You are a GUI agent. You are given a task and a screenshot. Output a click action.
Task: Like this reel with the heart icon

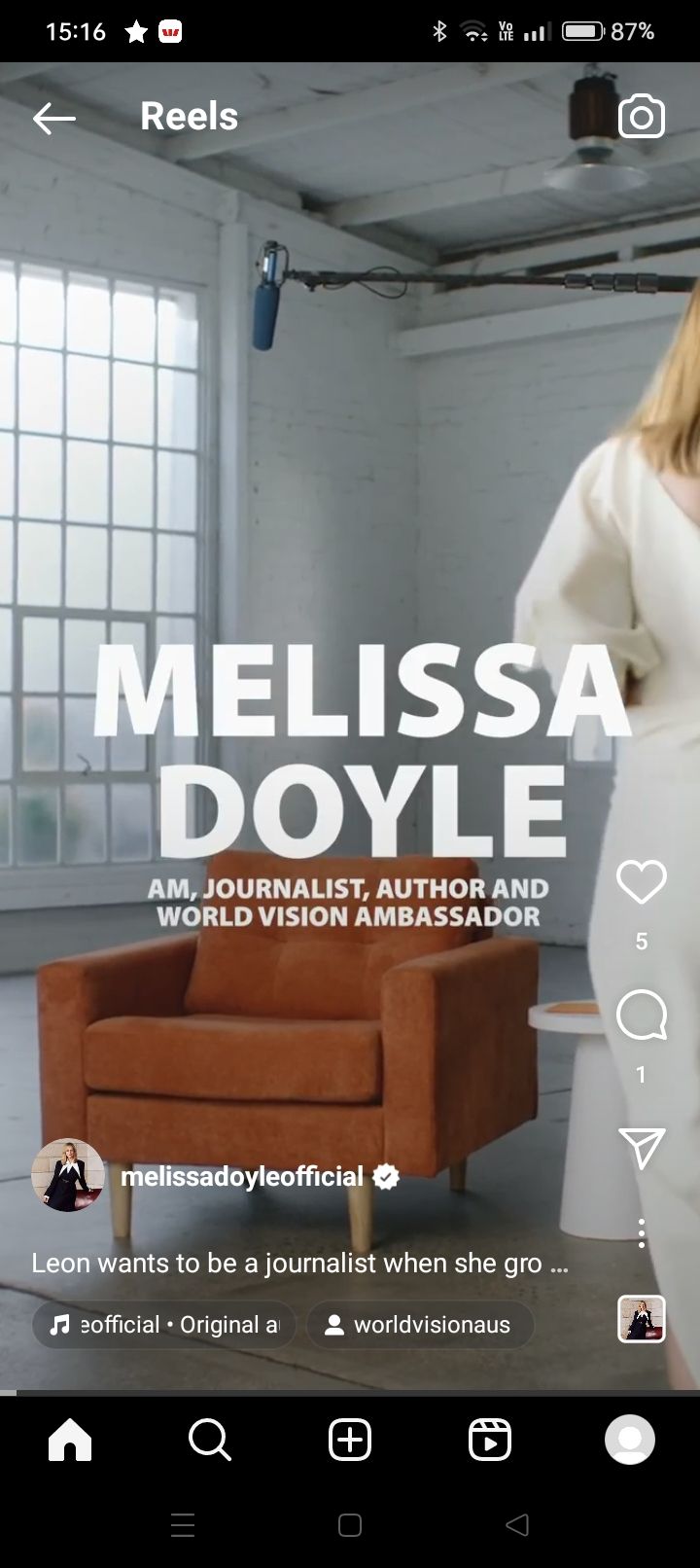[641, 883]
